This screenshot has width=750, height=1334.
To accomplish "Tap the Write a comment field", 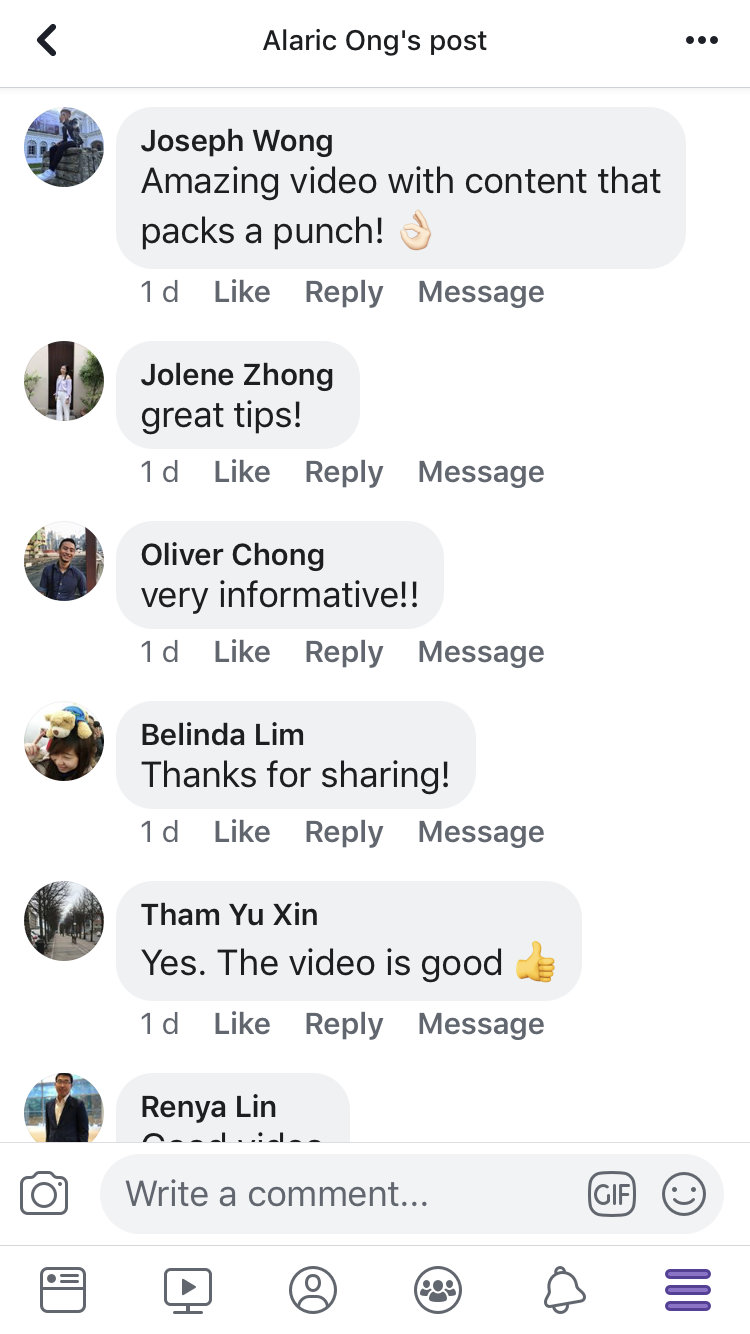I will pos(340,1194).
